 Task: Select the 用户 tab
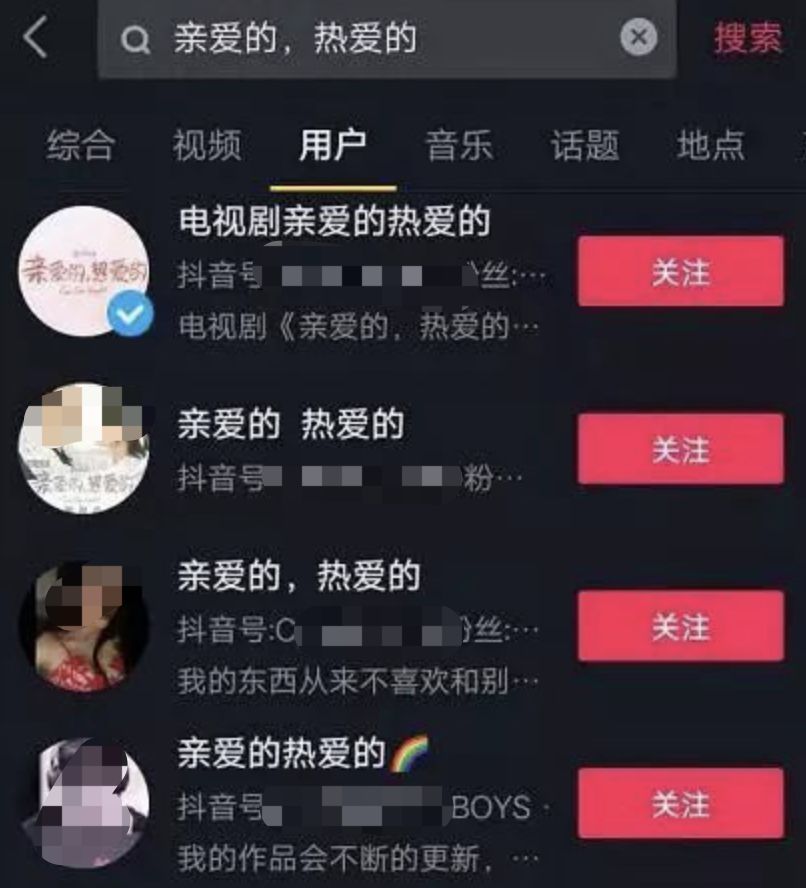[332, 146]
